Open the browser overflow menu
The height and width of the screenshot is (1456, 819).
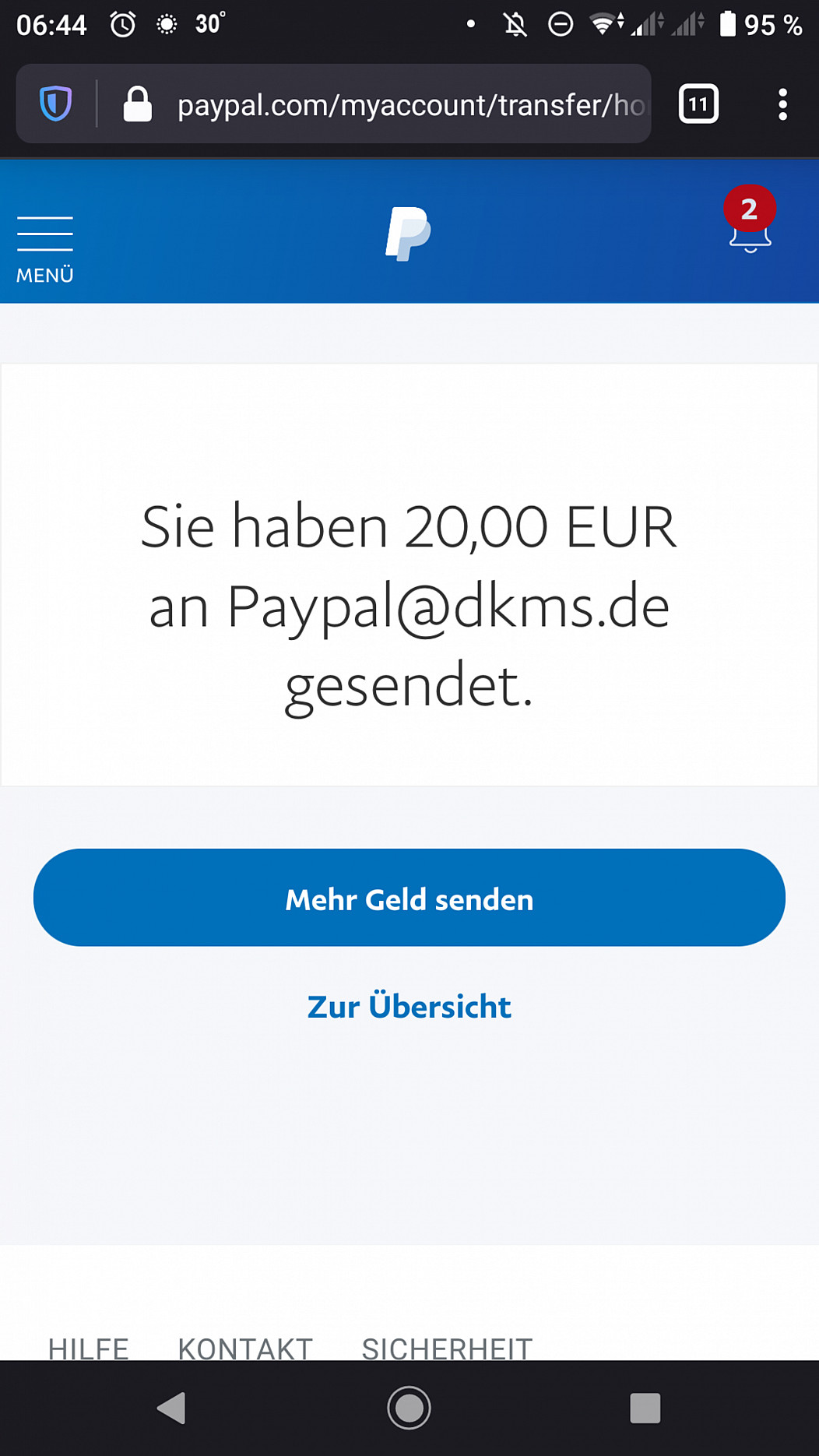coord(782,104)
